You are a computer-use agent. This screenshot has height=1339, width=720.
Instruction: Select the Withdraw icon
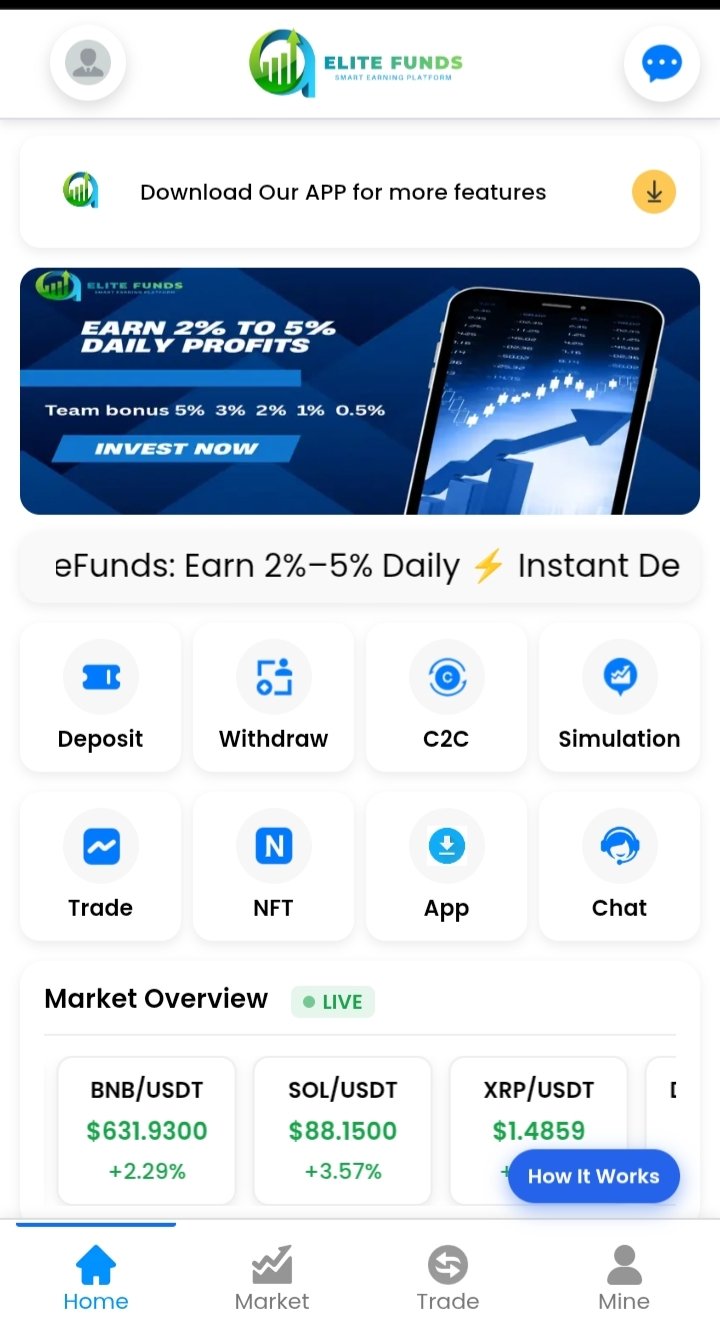(273, 697)
